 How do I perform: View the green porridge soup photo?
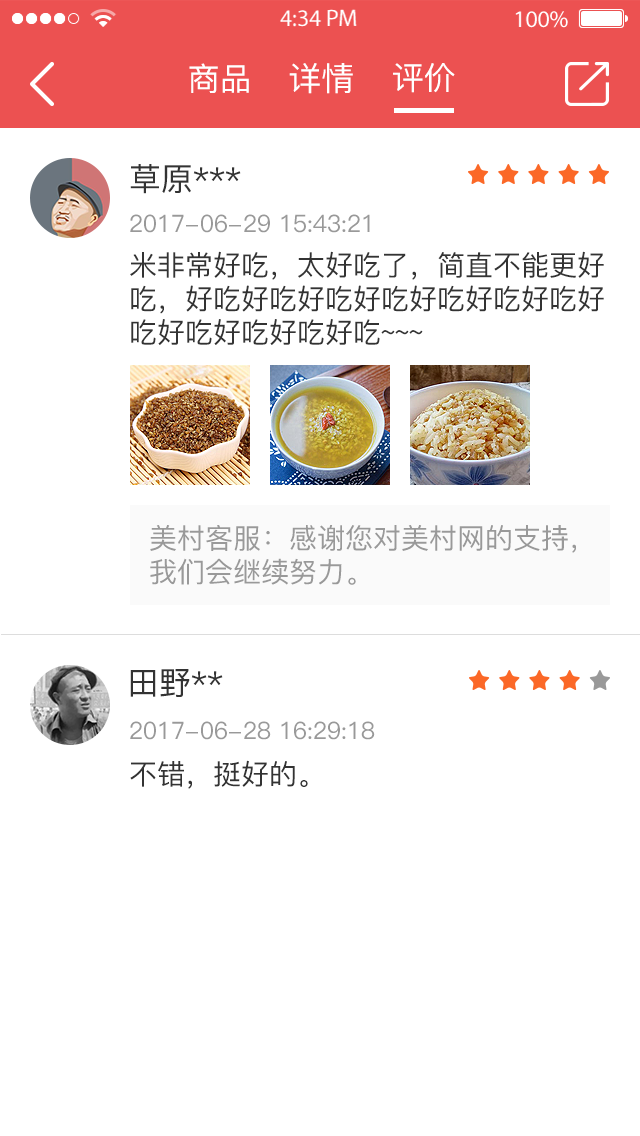pyautogui.click(x=330, y=425)
